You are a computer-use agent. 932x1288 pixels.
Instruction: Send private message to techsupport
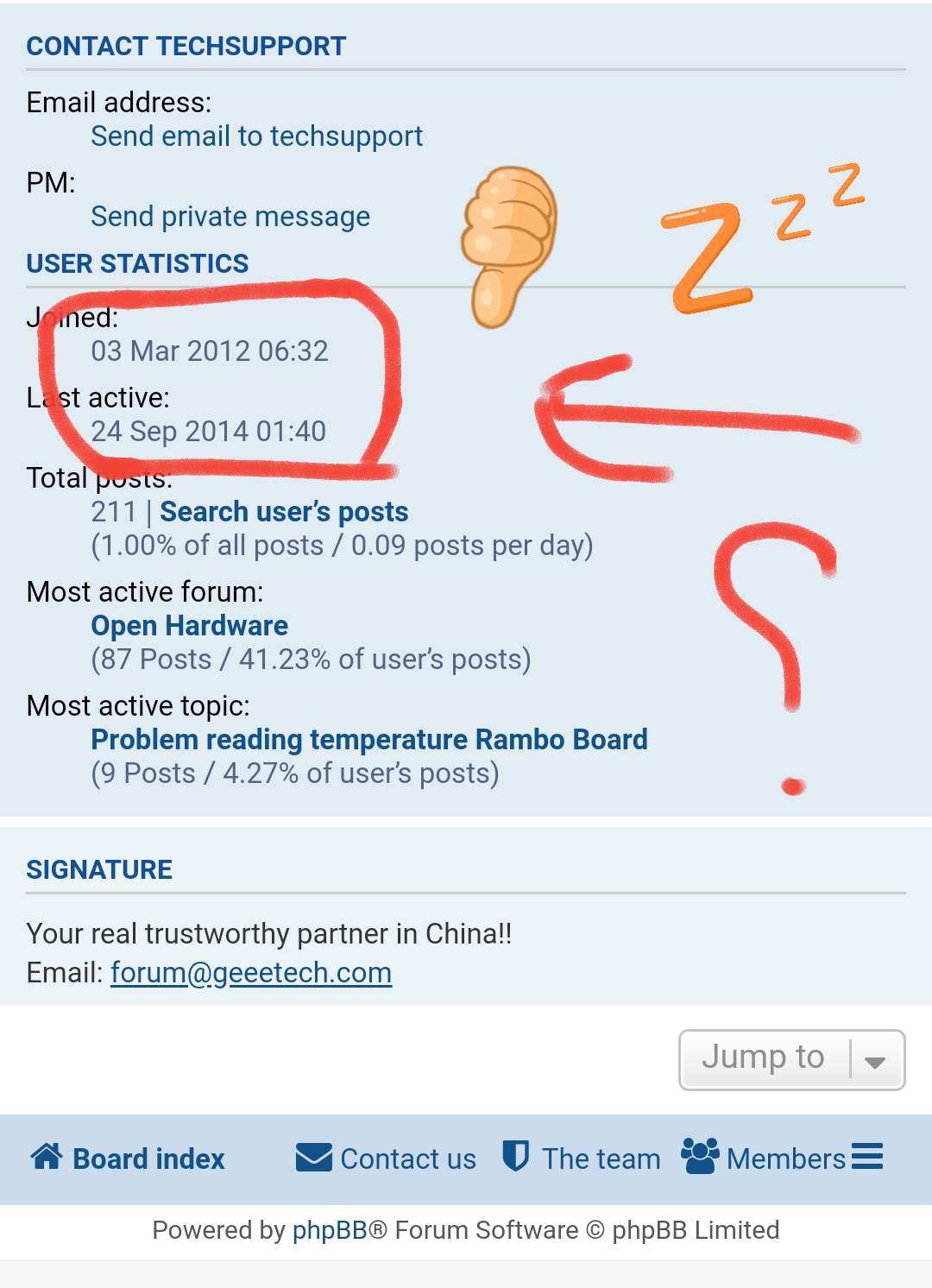(x=230, y=217)
